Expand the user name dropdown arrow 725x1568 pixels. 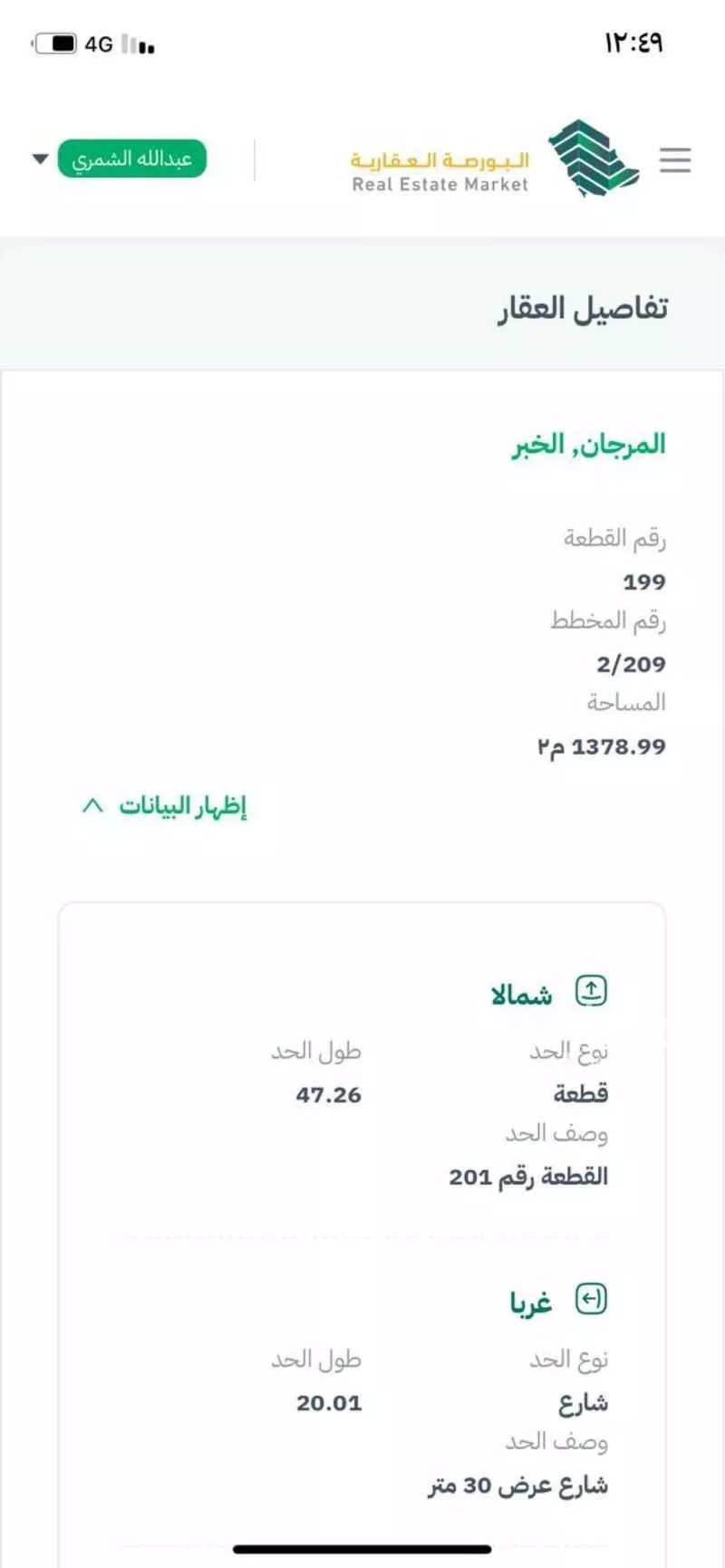click(38, 158)
